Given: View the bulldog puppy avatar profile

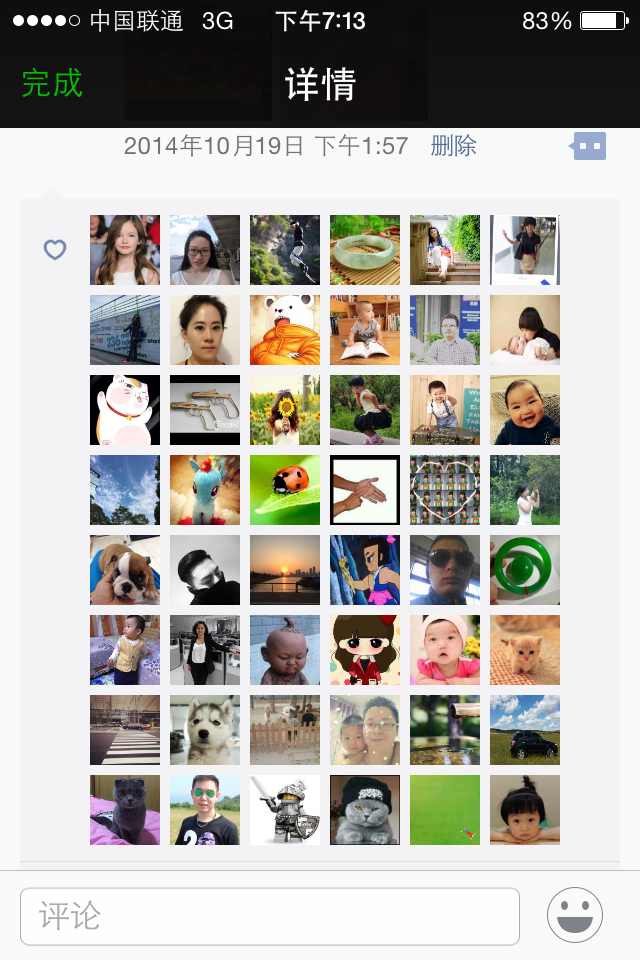Looking at the screenshot, I should [125, 570].
